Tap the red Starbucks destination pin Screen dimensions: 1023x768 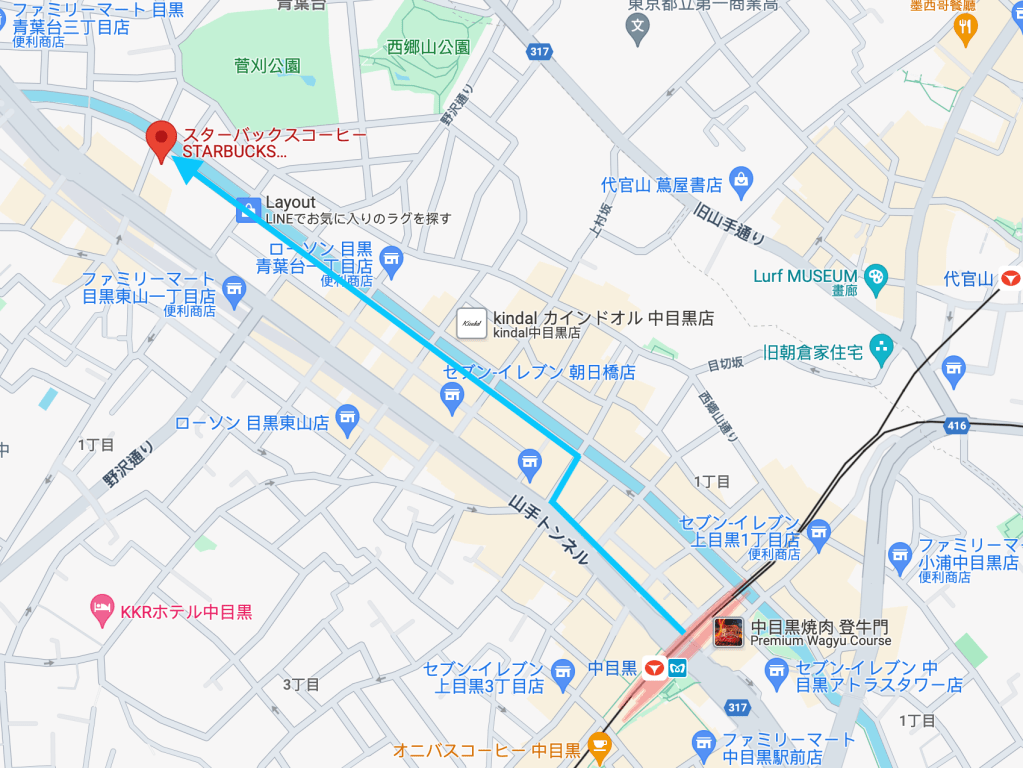tap(161, 140)
